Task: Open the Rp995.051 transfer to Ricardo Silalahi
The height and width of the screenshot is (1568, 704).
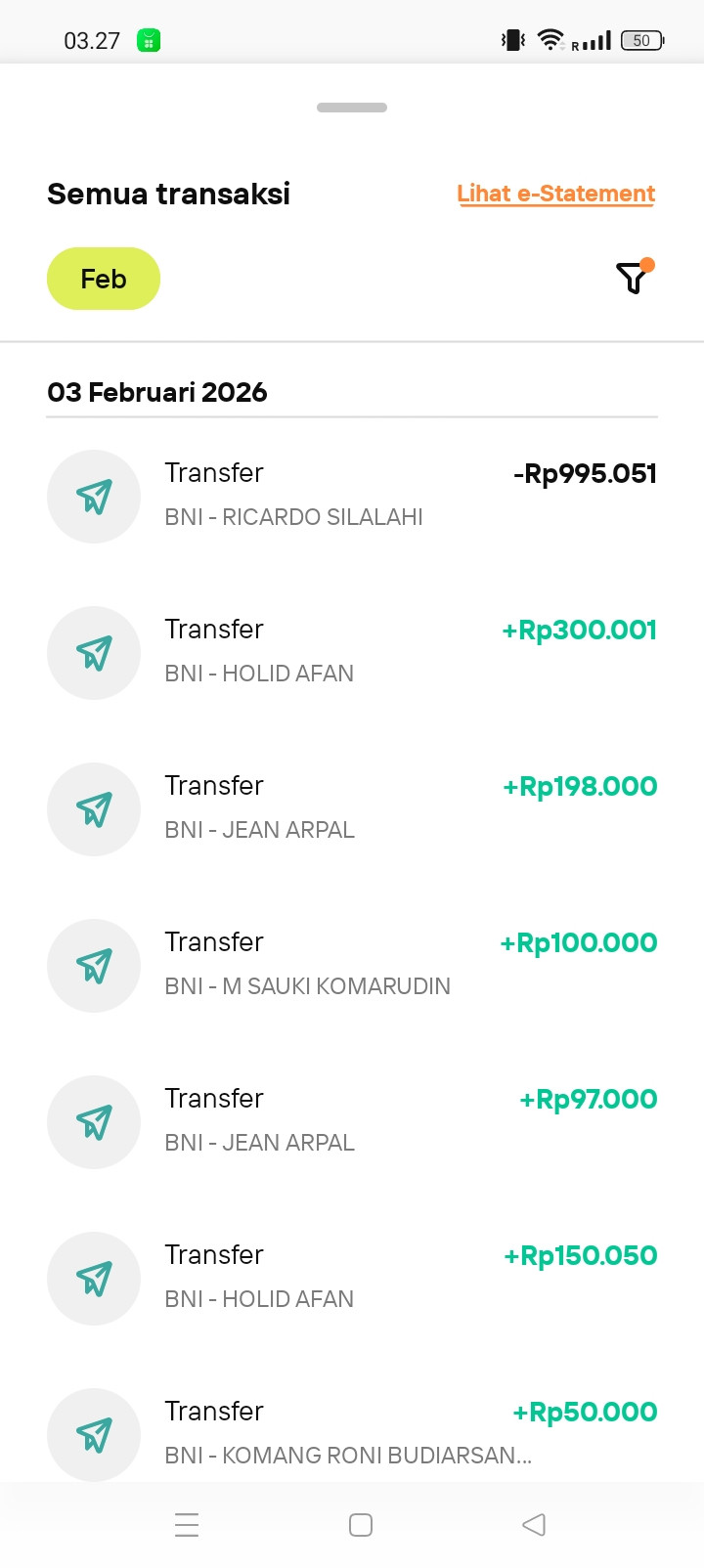Action: pyautogui.click(x=352, y=496)
